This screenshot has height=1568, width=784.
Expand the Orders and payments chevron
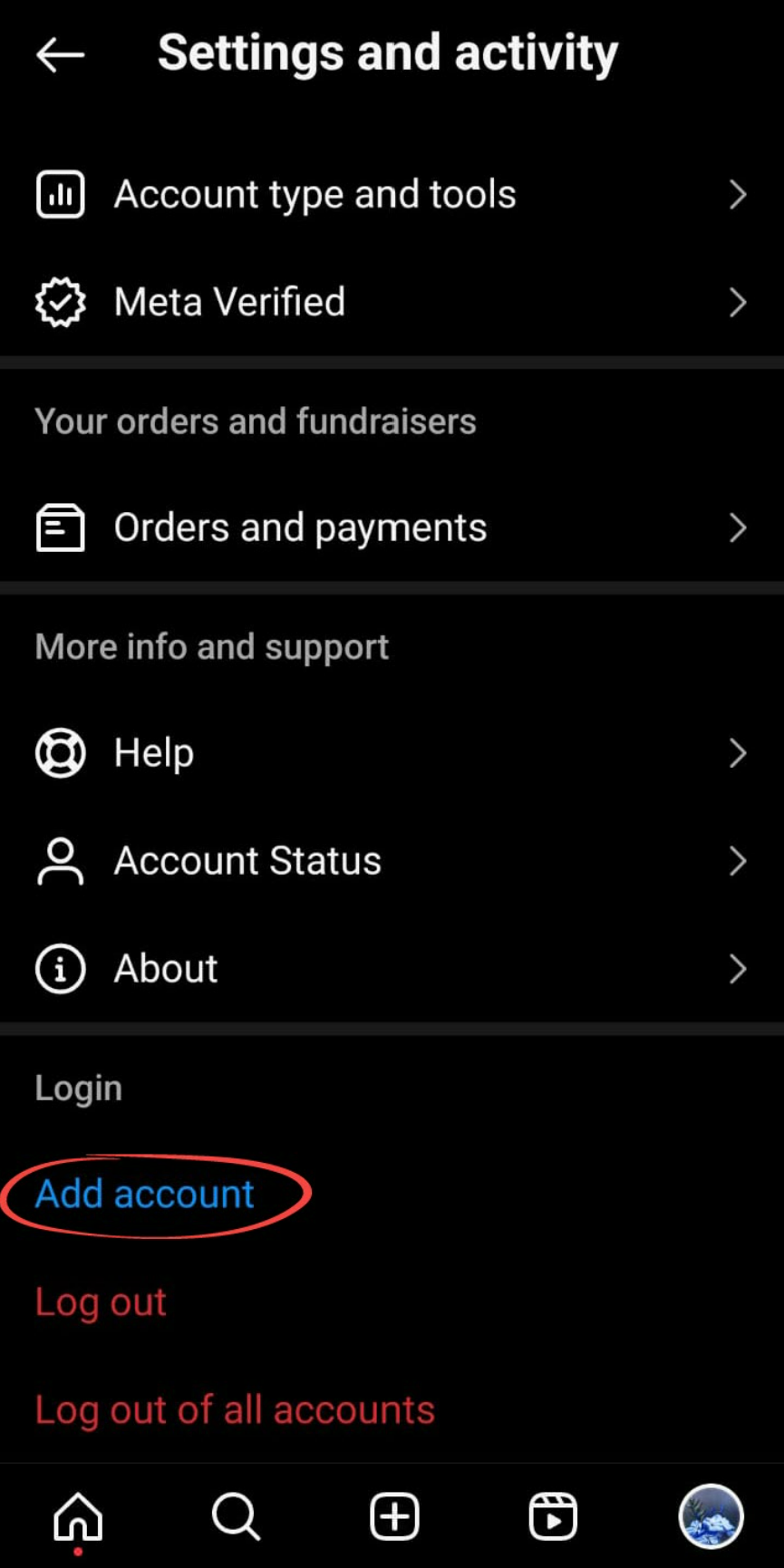tap(738, 527)
